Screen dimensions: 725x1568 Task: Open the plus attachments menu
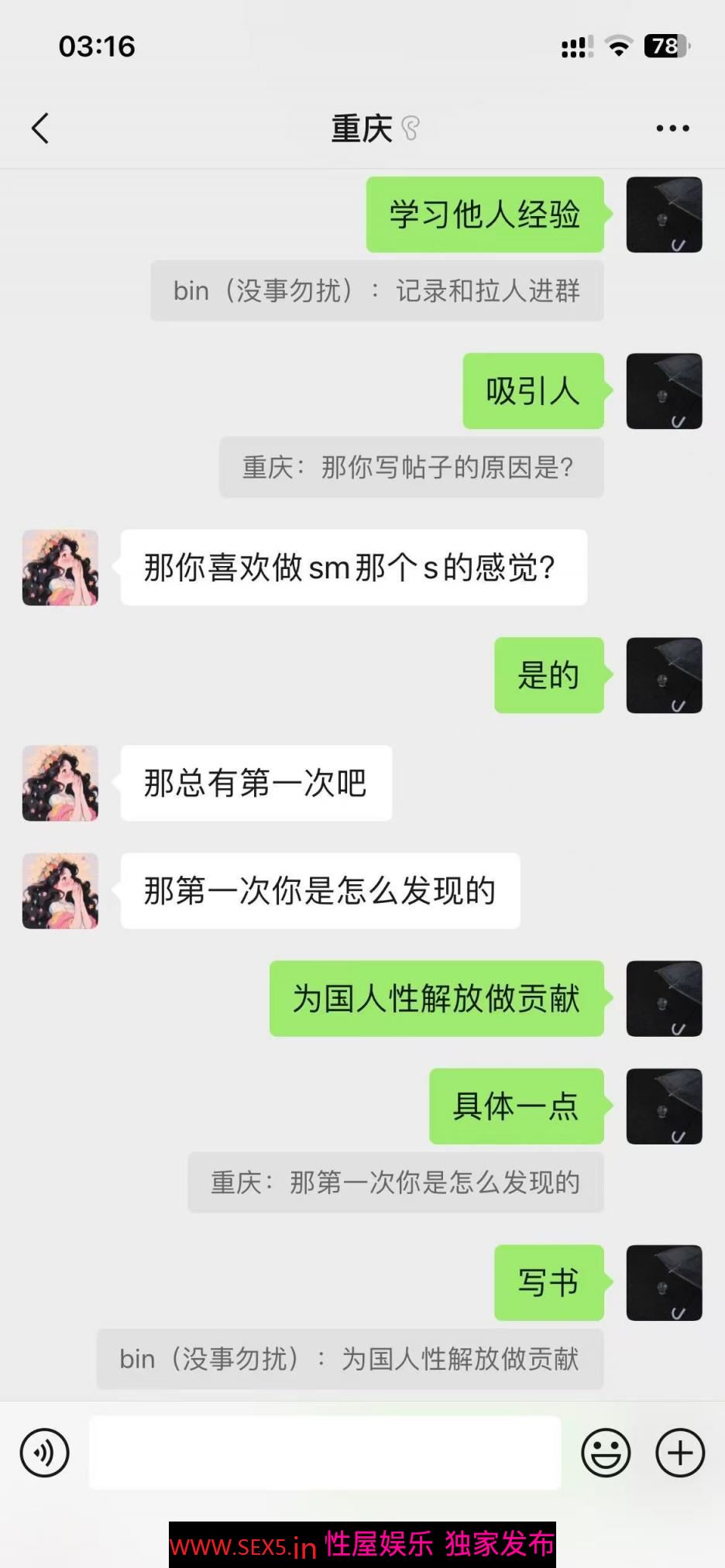tap(679, 1453)
